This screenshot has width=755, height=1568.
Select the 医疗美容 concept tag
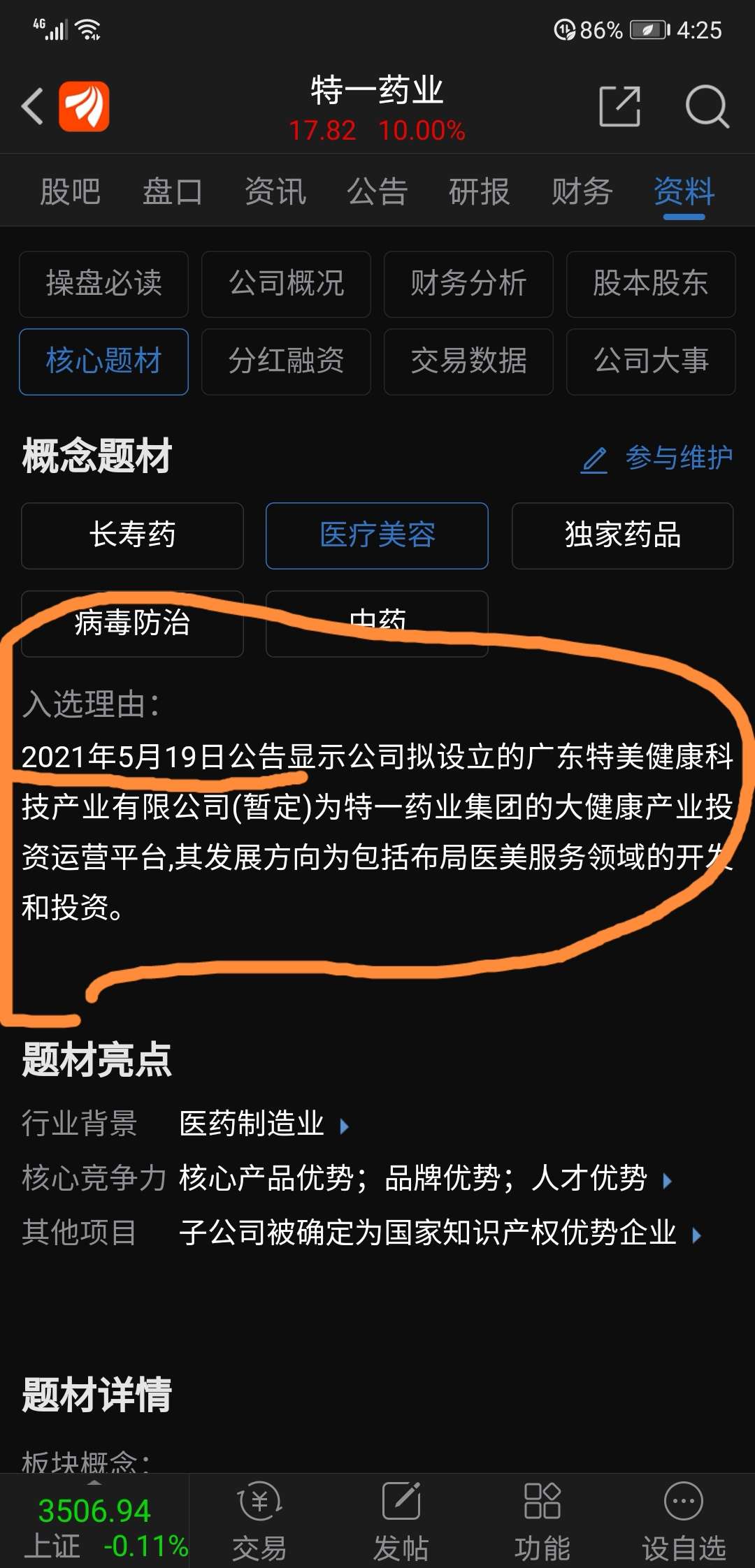click(x=376, y=536)
